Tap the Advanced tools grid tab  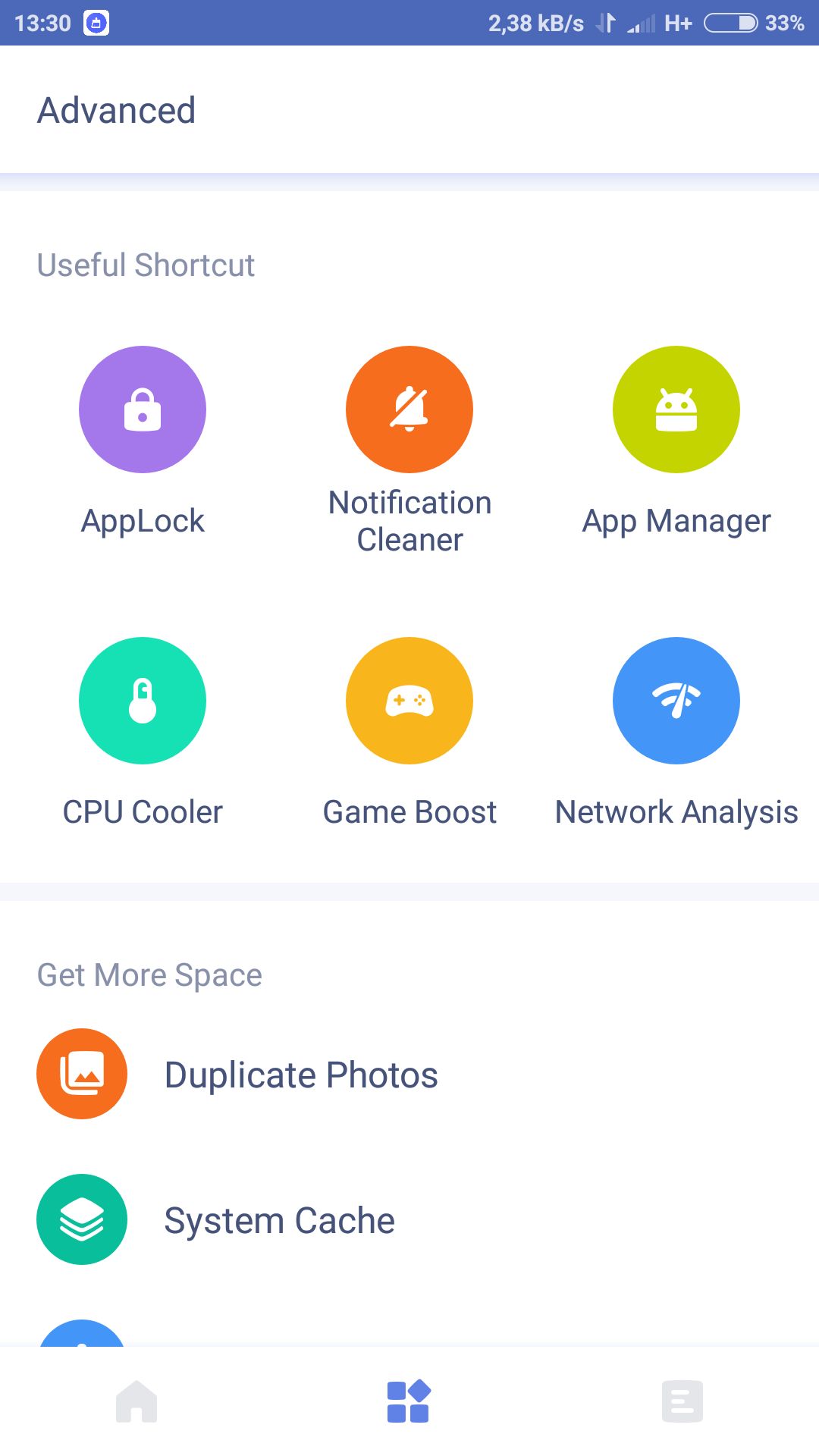(x=409, y=1401)
